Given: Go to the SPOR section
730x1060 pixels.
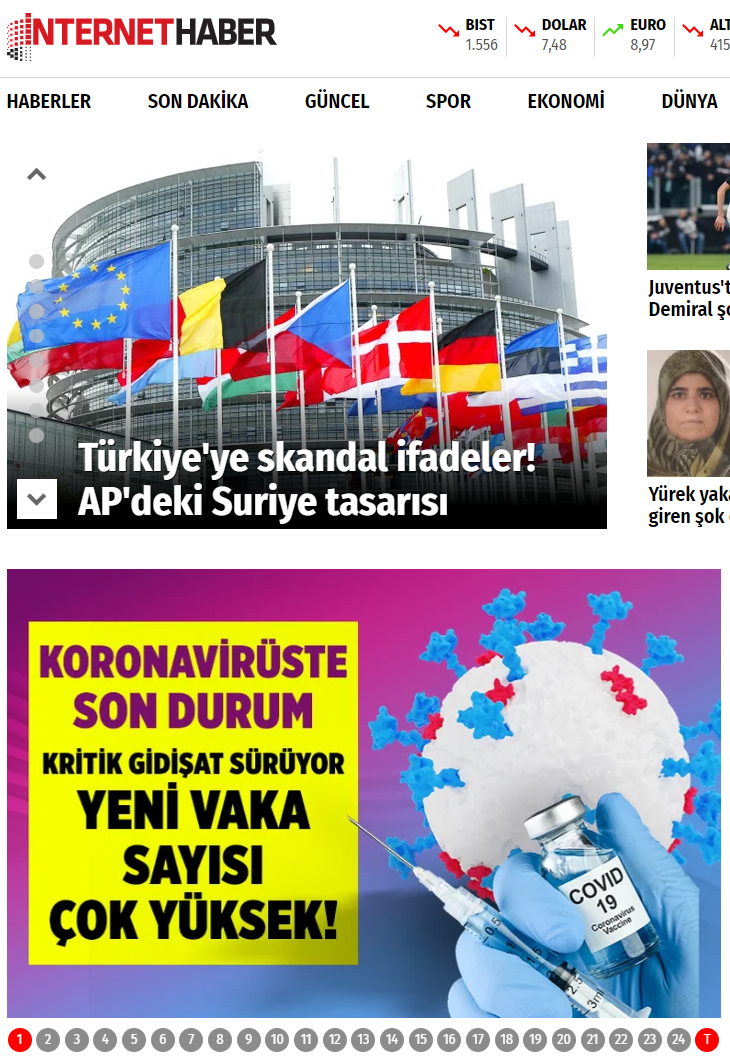Looking at the screenshot, I should pyautogui.click(x=448, y=101).
